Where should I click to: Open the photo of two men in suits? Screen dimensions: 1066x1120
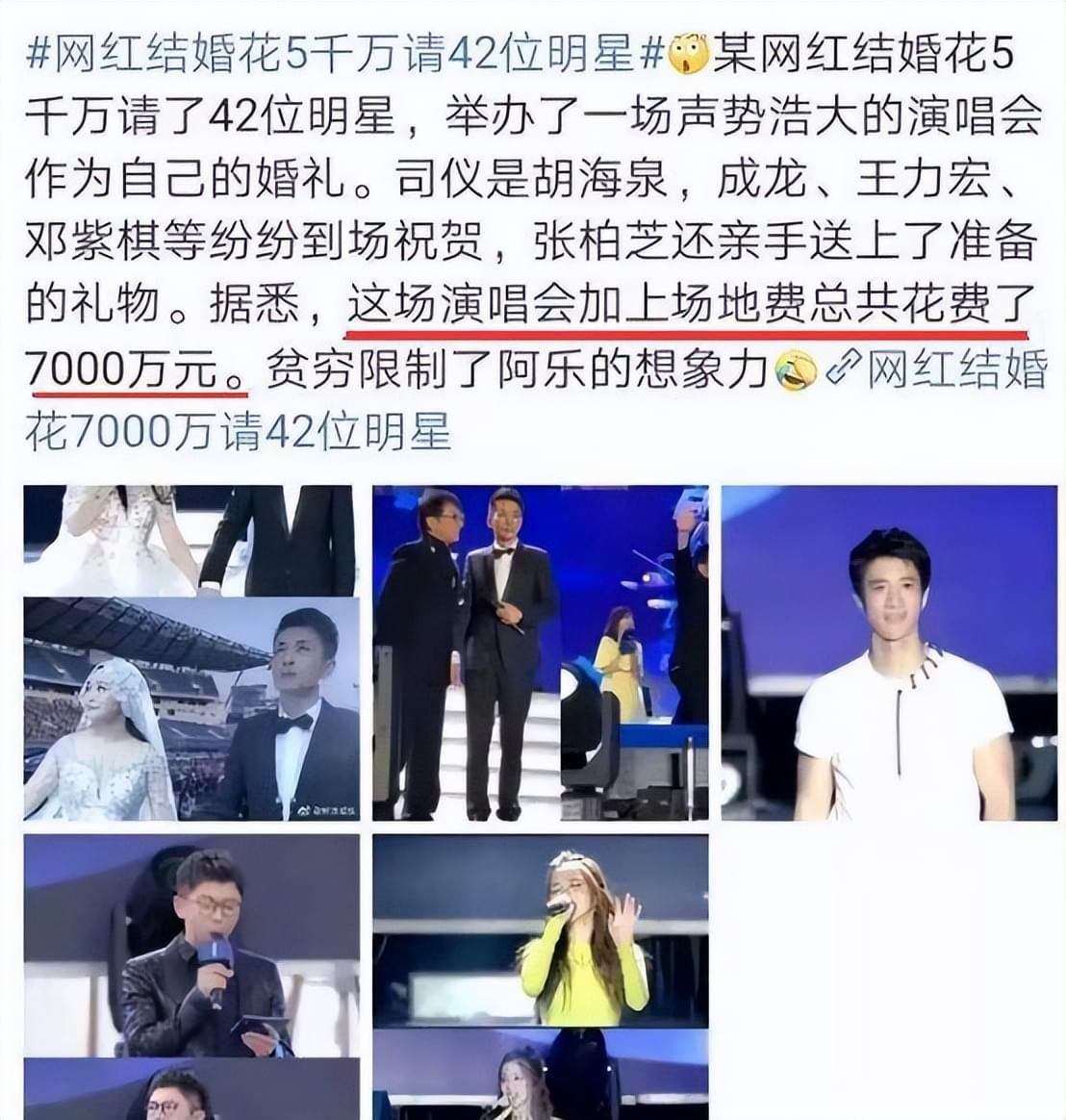point(541,652)
